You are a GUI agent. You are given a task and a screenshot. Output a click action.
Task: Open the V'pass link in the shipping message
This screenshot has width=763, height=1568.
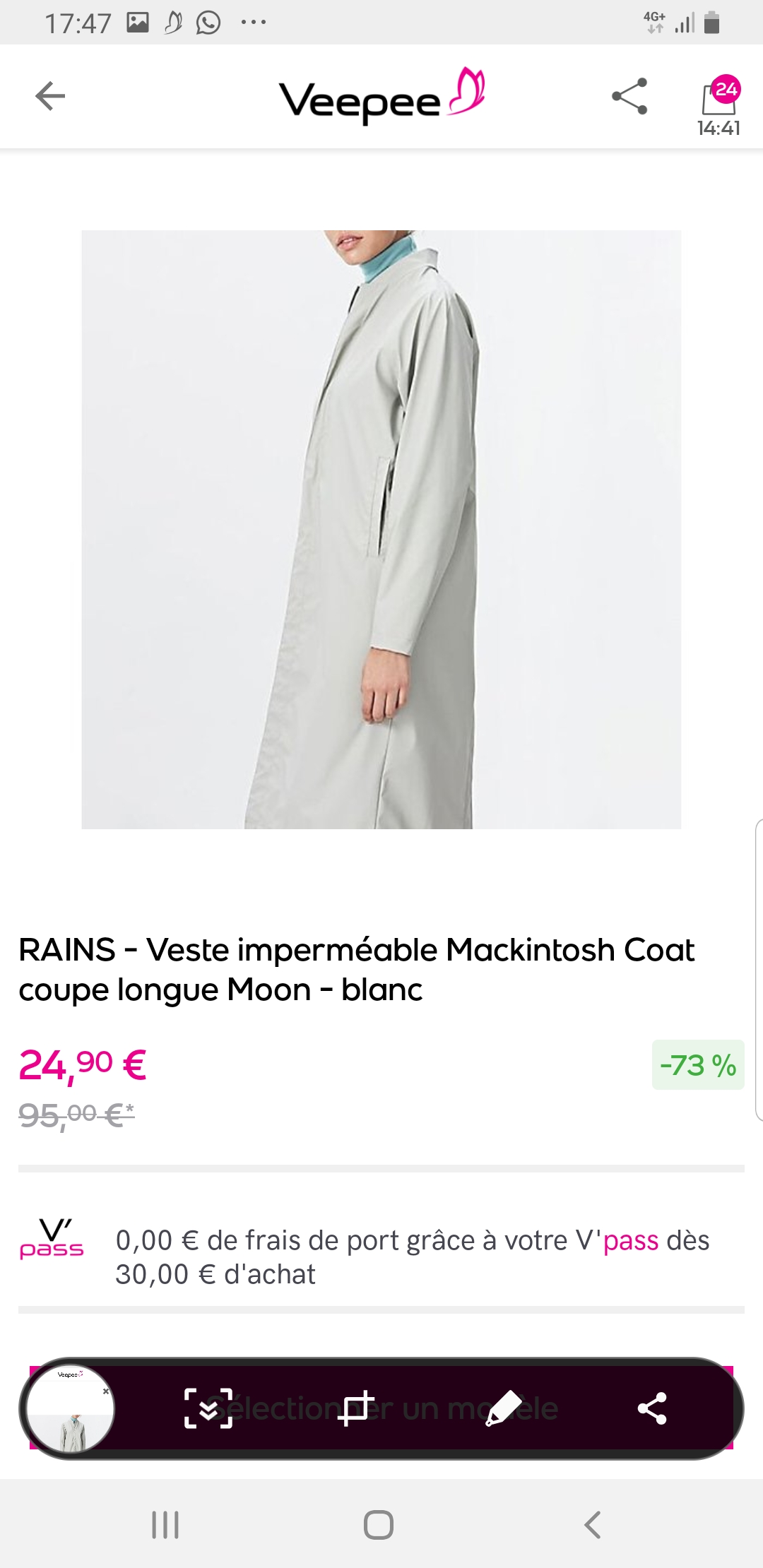click(630, 1241)
